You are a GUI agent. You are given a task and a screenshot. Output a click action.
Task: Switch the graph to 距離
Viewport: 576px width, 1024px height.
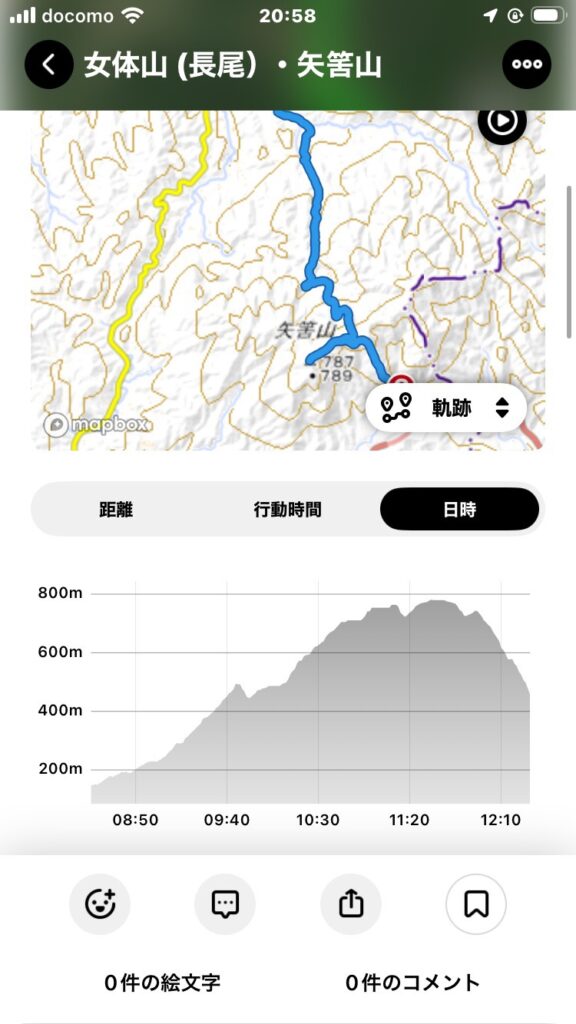tap(116, 509)
